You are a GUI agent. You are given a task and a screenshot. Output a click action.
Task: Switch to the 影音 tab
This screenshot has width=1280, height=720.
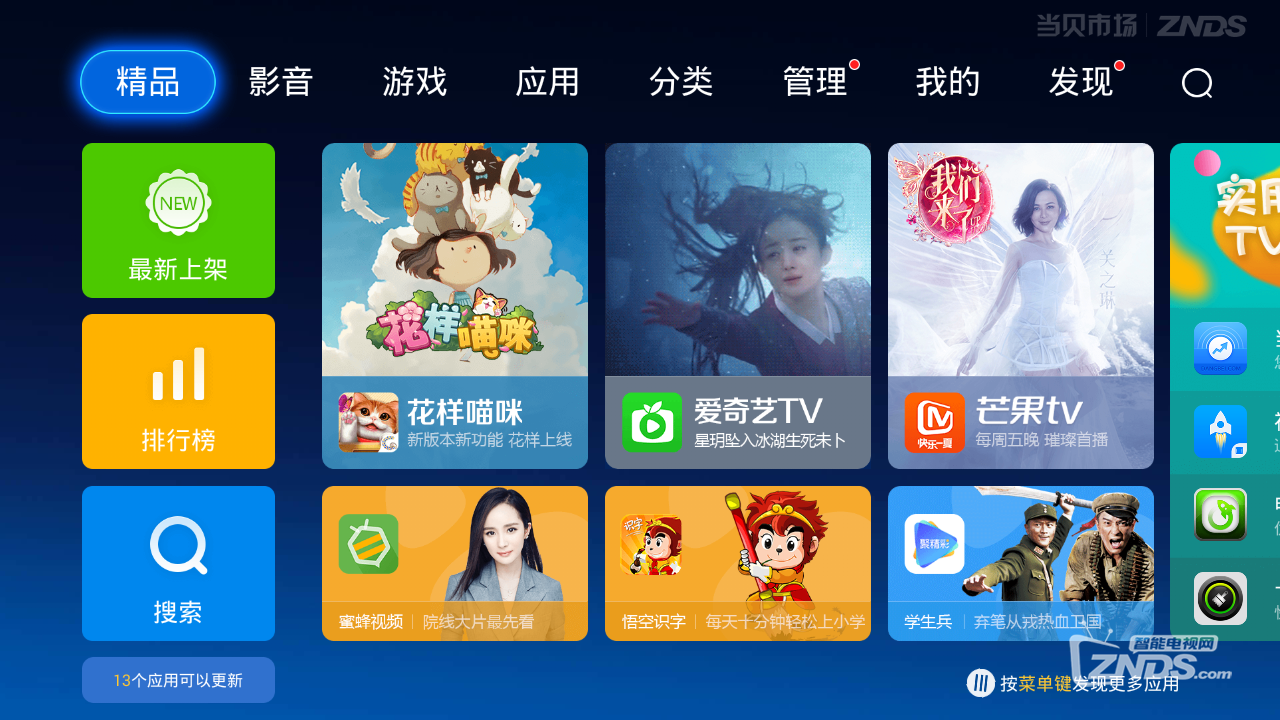tap(281, 82)
